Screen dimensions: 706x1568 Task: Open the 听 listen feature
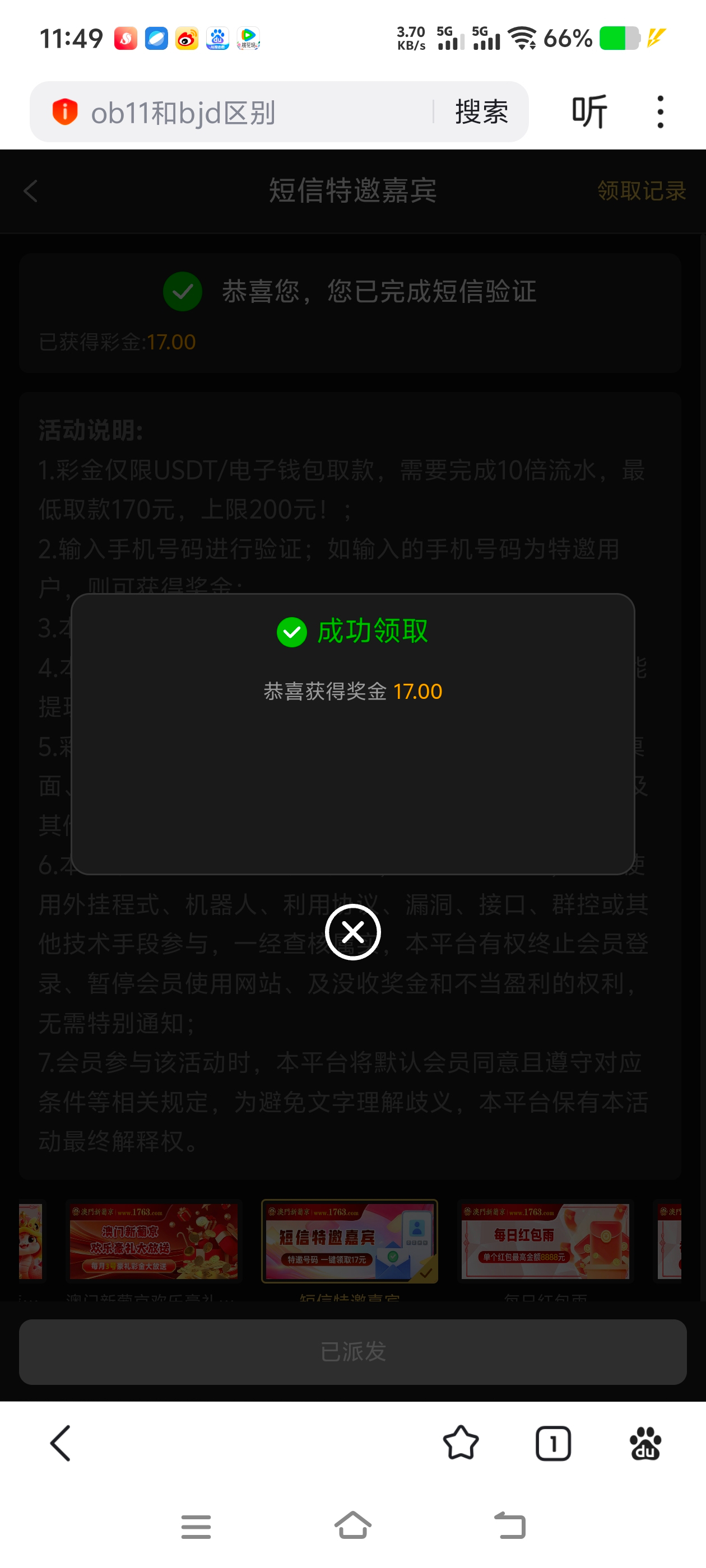tap(589, 112)
